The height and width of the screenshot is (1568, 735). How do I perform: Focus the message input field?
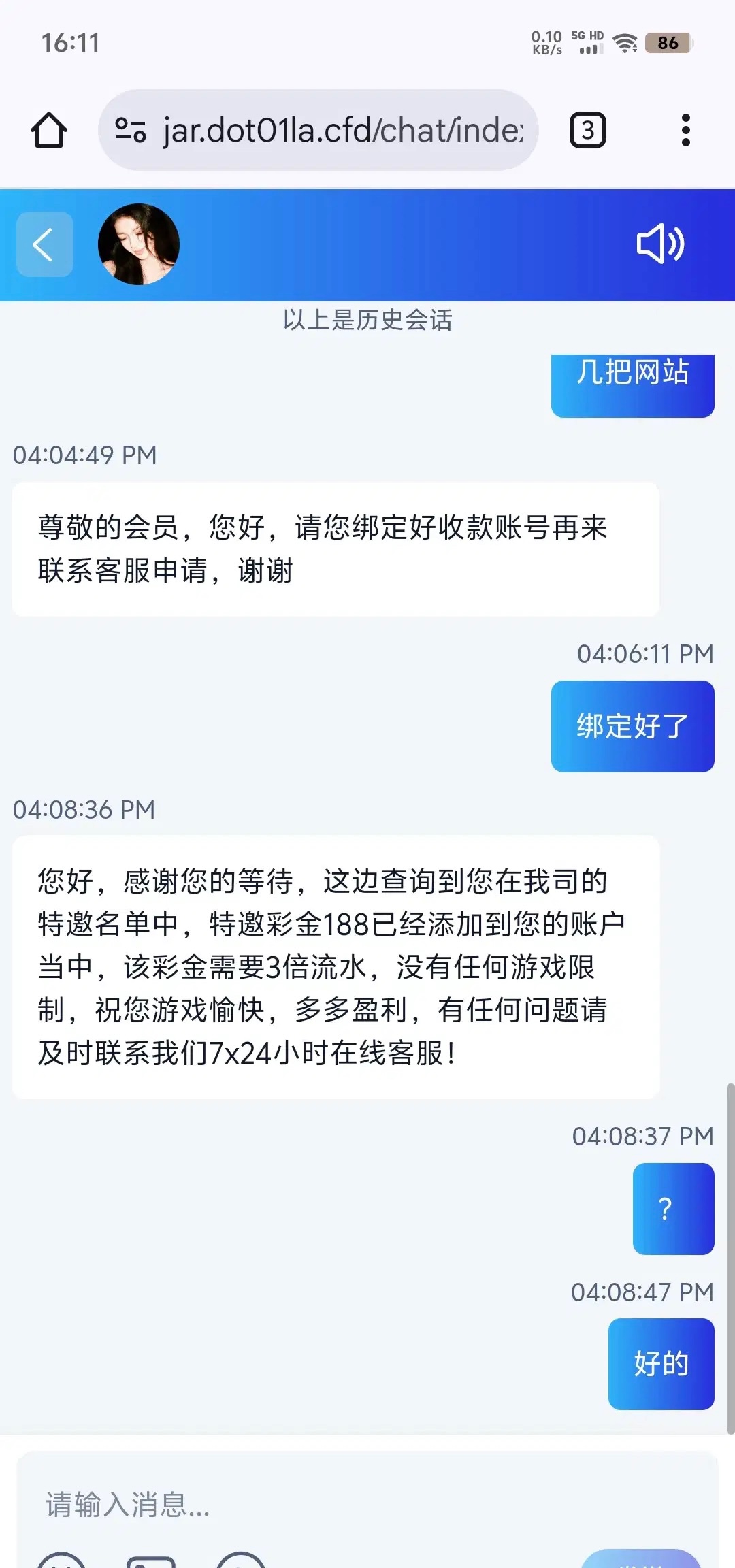pos(367,1504)
